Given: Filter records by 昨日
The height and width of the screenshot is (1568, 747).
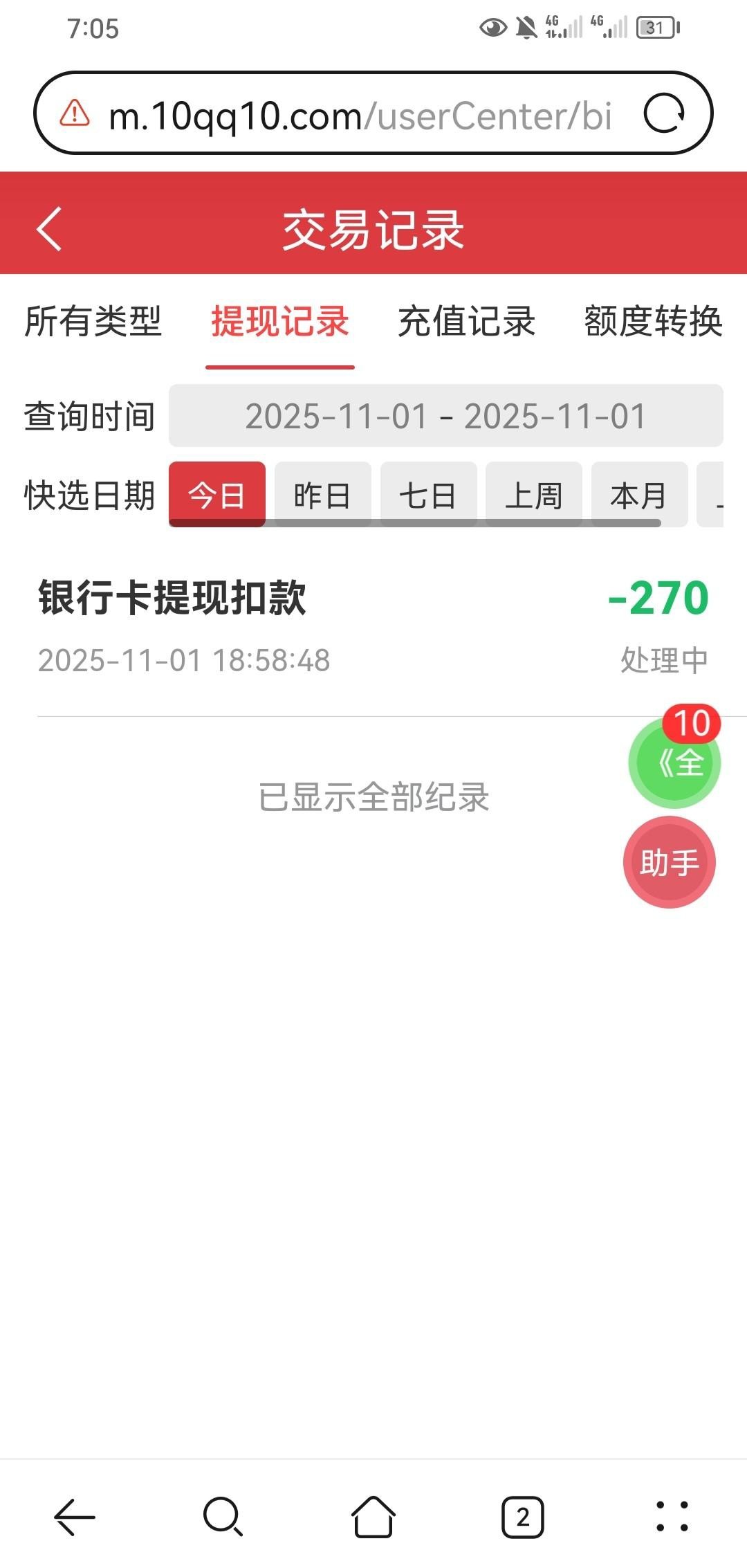Looking at the screenshot, I should pyautogui.click(x=322, y=495).
